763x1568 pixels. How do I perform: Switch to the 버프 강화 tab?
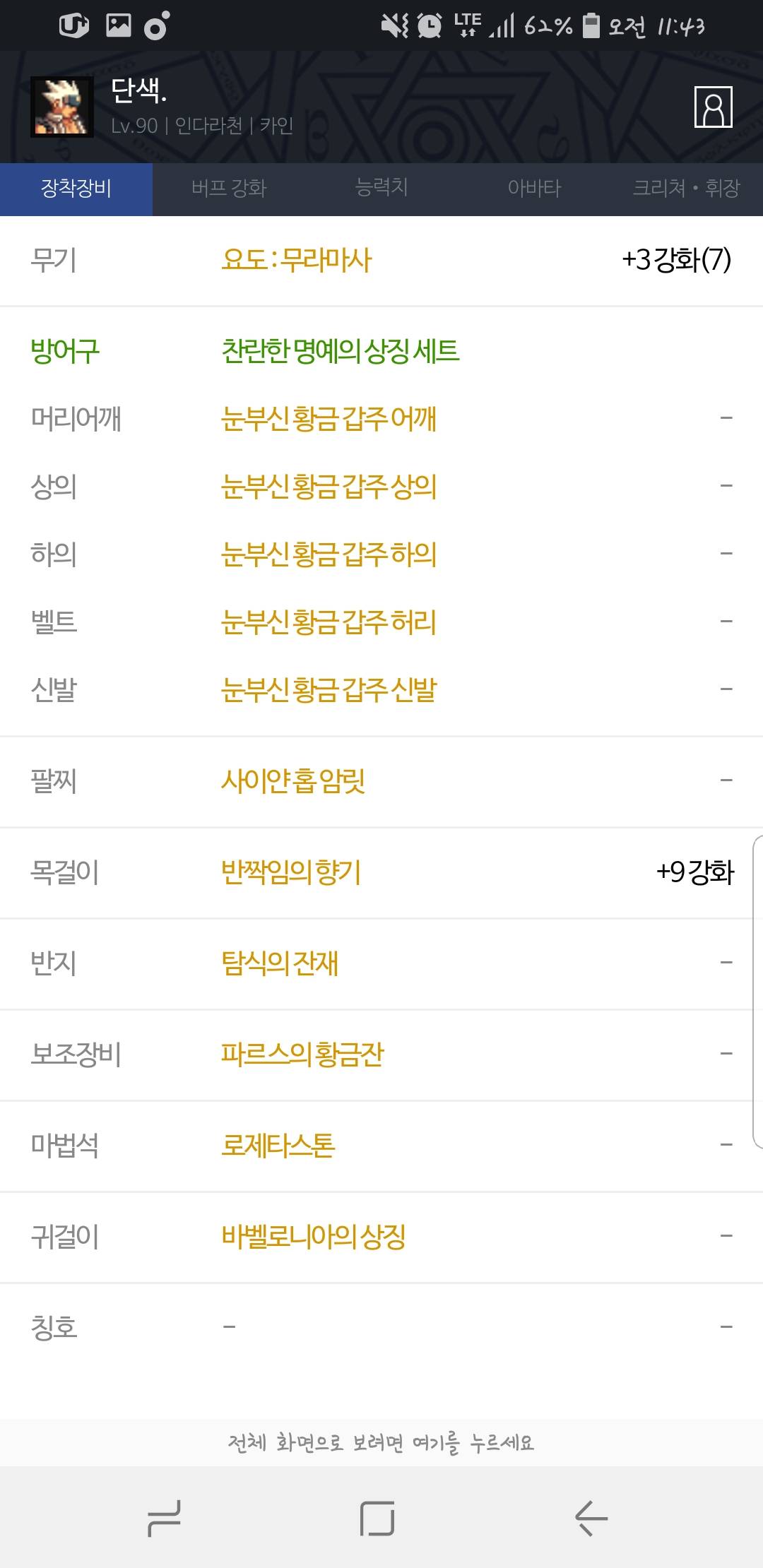point(229,189)
